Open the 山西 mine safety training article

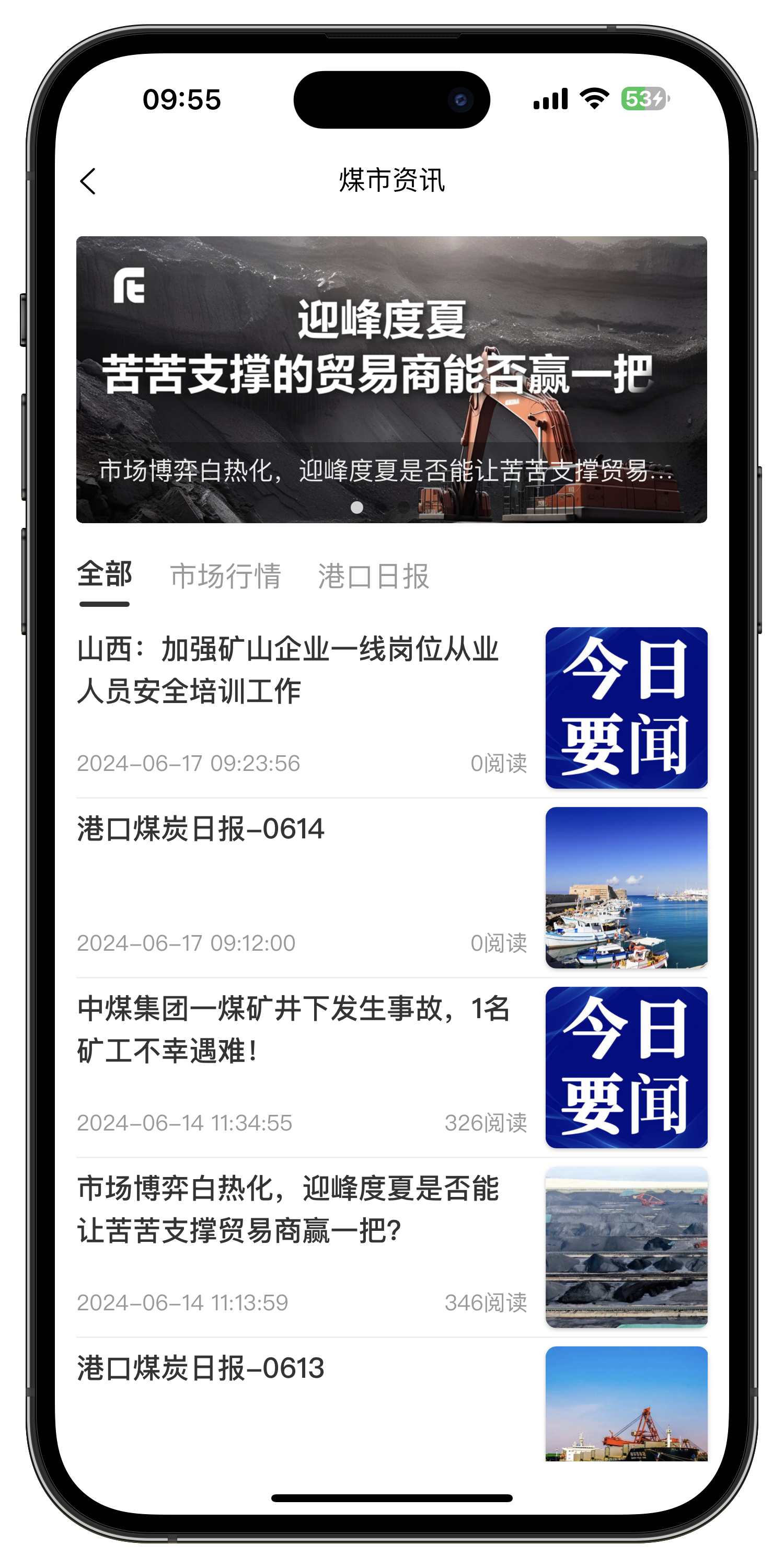pyautogui.click(x=288, y=670)
